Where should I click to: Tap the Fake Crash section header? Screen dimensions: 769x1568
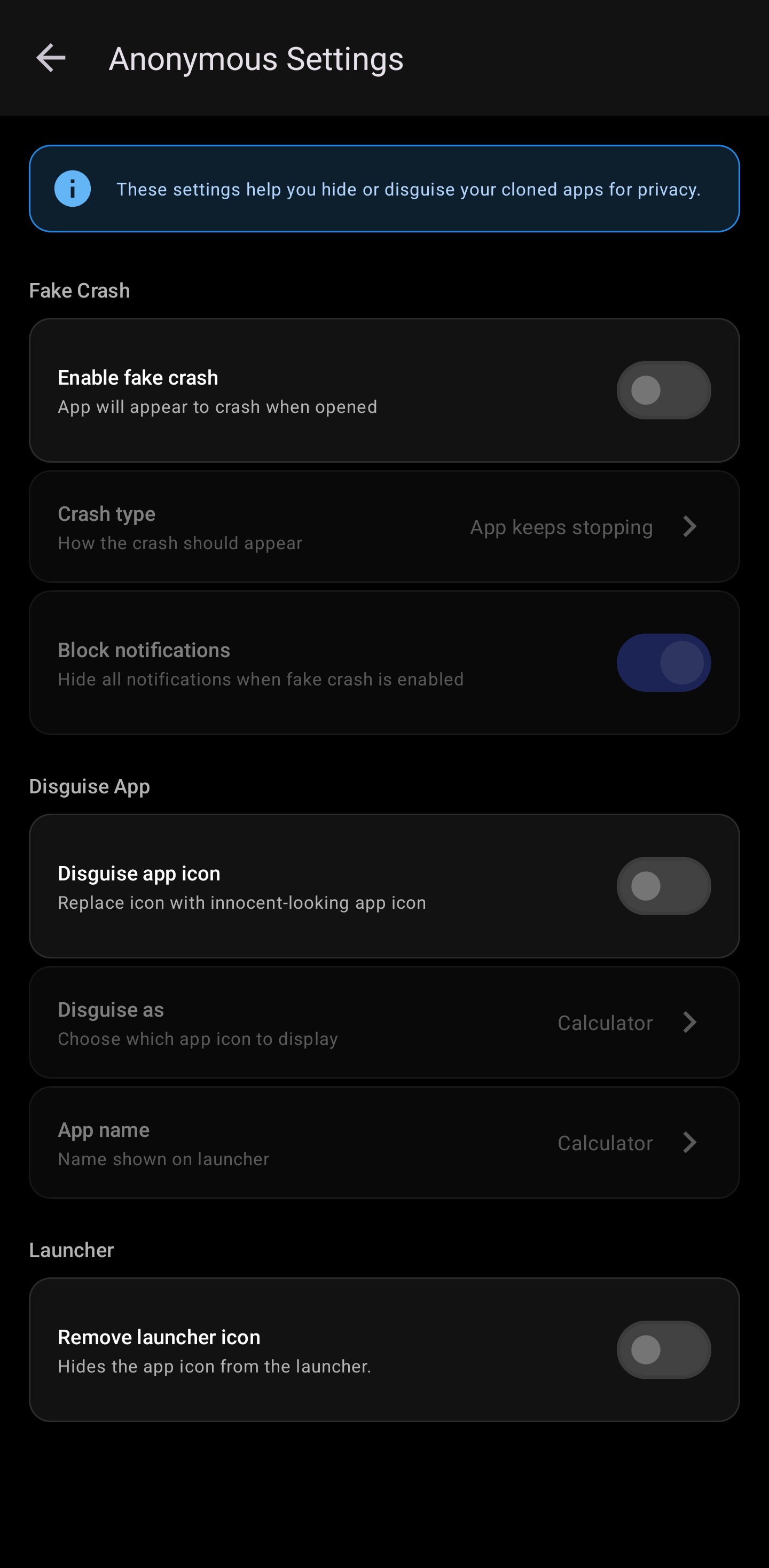(80, 290)
